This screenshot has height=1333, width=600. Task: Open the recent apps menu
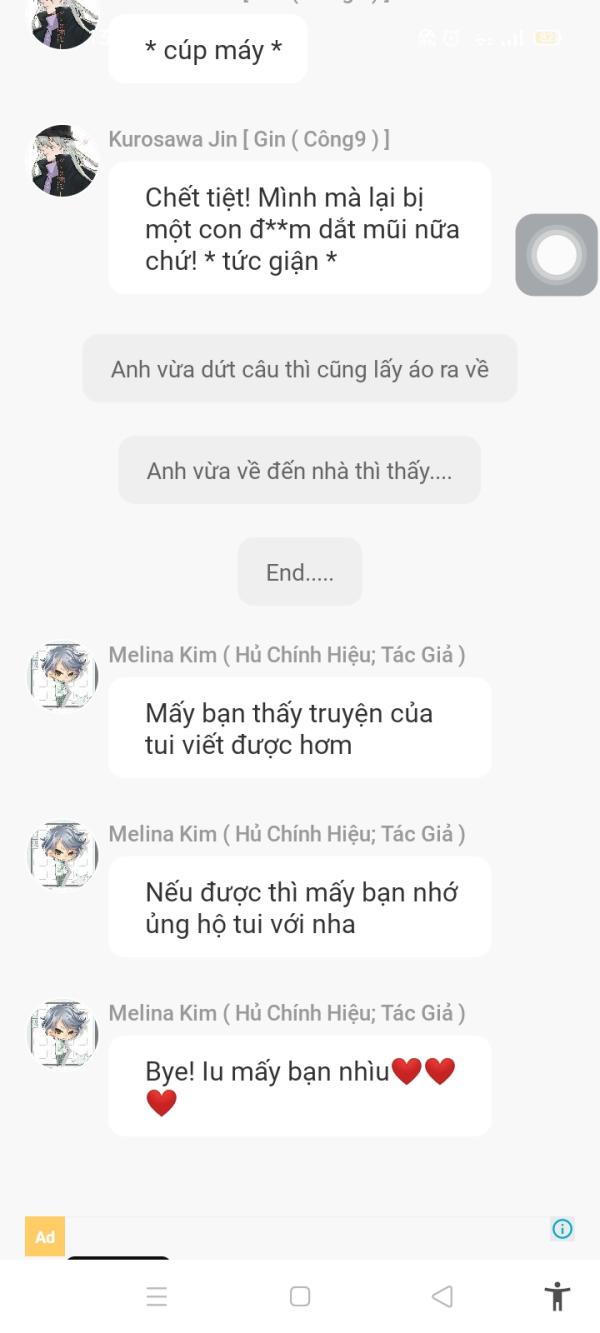click(157, 1297)
